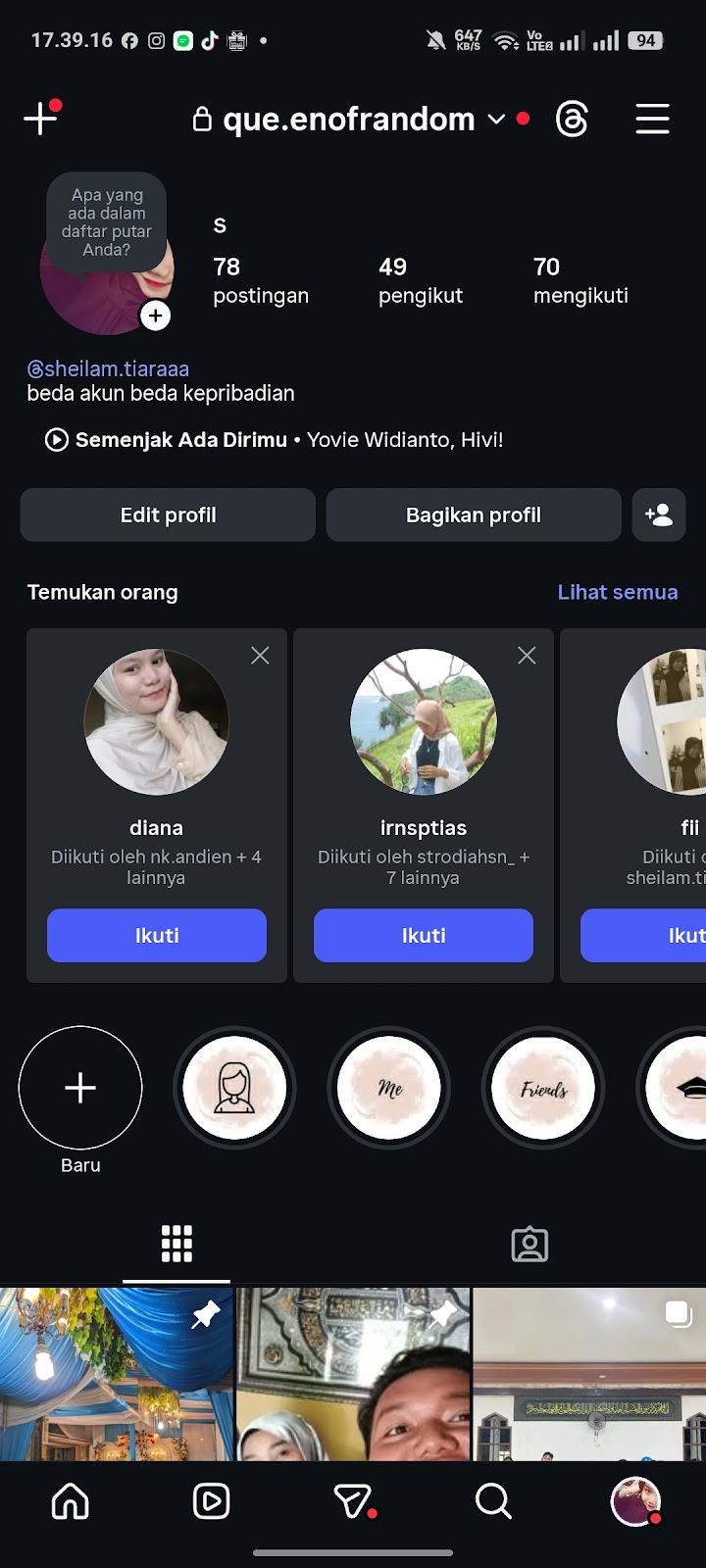Toggle discover people icon button
The height and width of the screenshot is (1568, 706).
658,514
